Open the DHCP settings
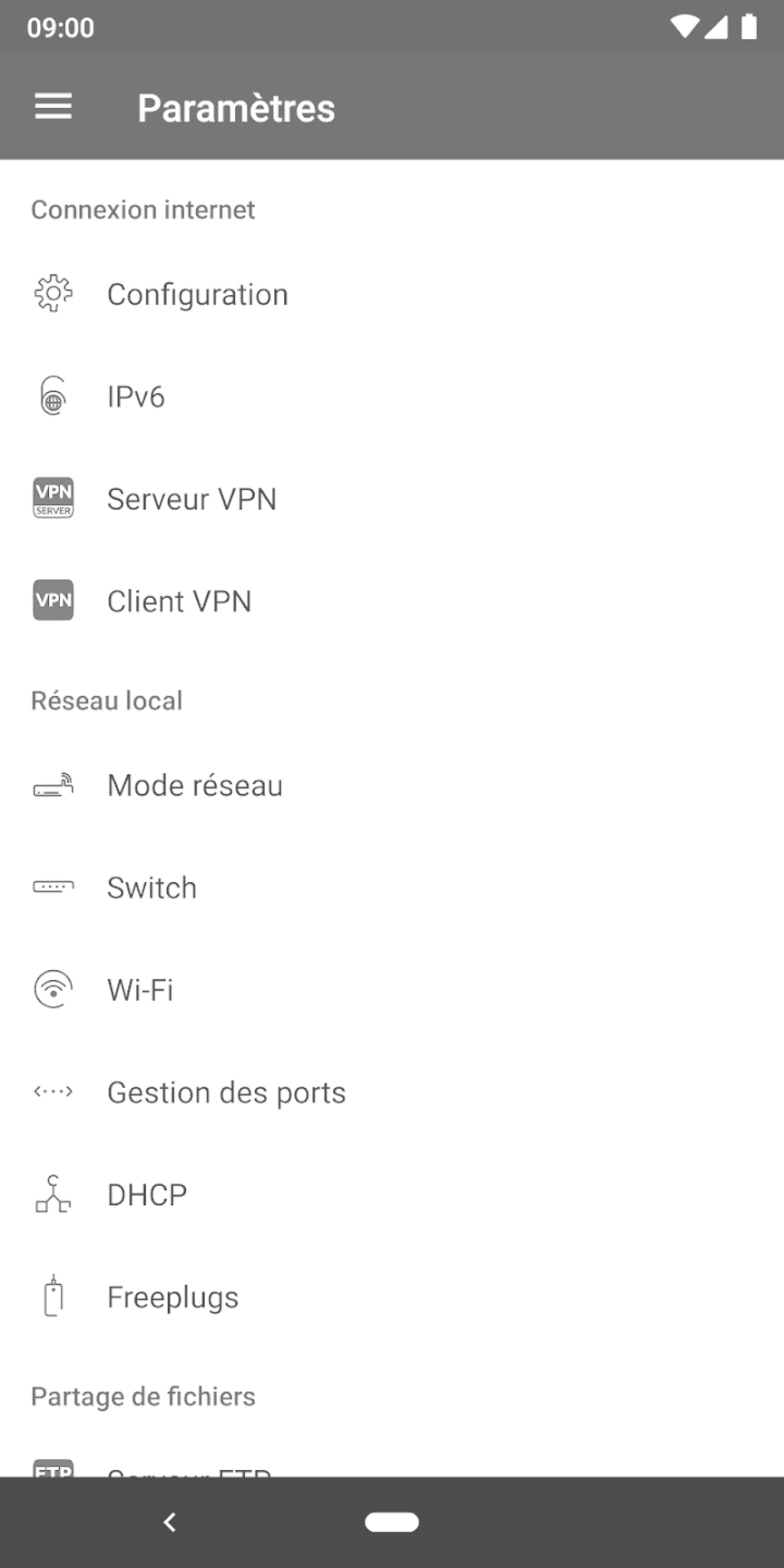Viewport: 784px width, 1568px height. point(147,1194)
